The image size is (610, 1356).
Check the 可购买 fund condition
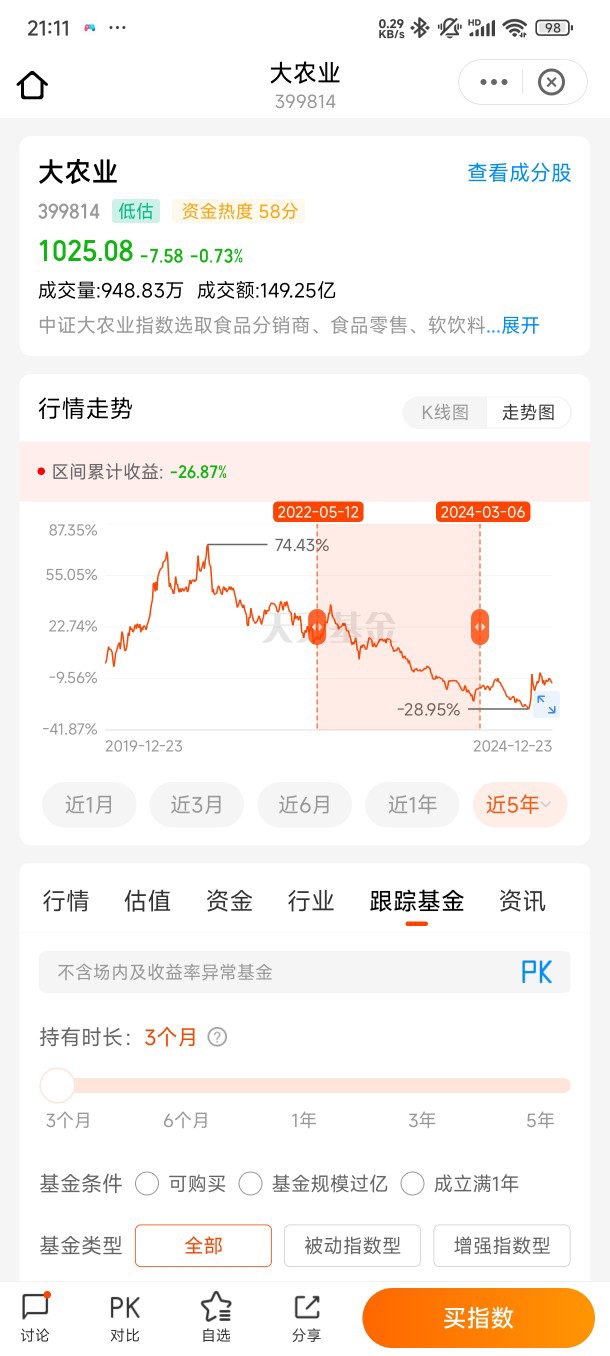click(x=181, y=1184)
